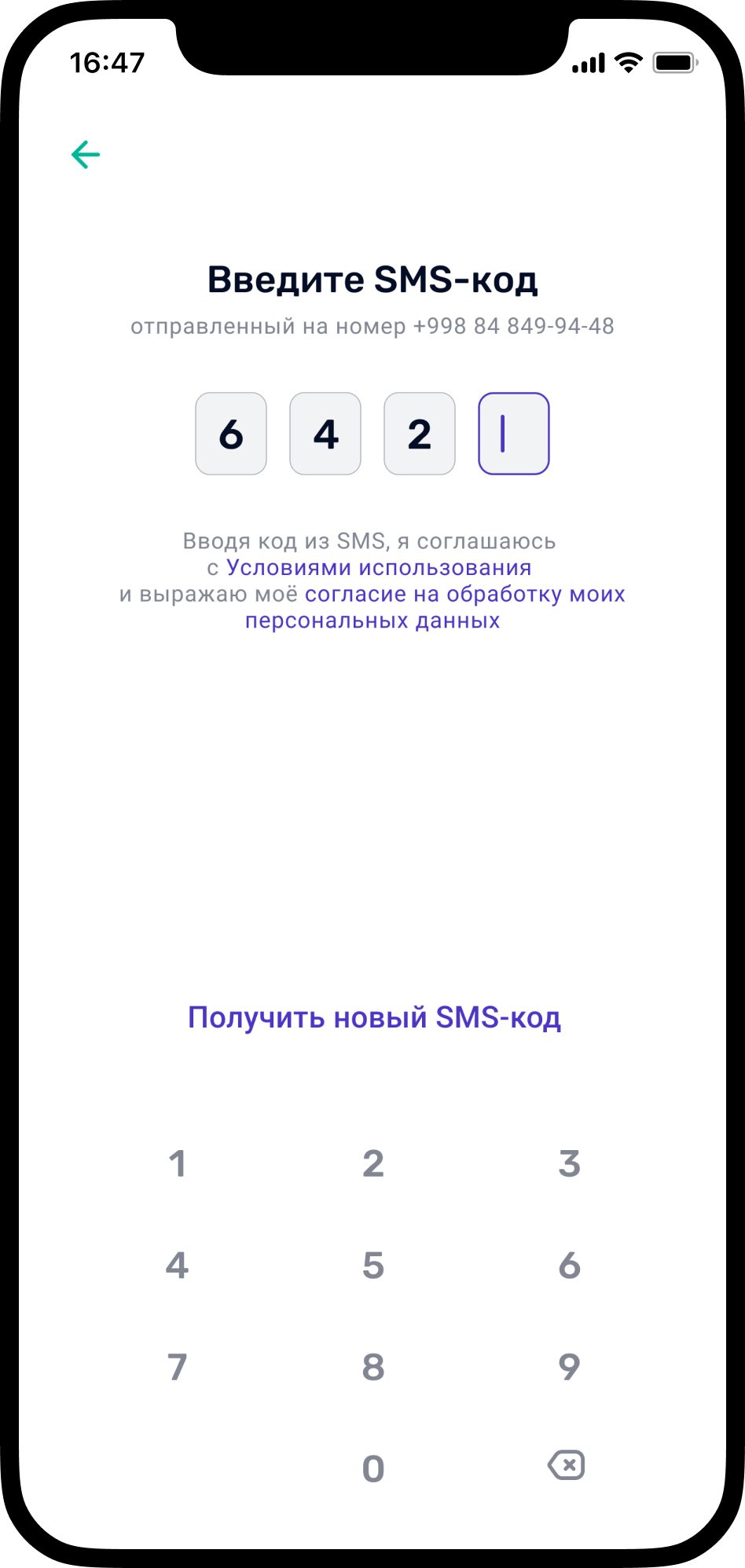This screenshot has width=745, height=1568.
Task: Enter digit 8 on the keypad
Action: pyautogui.click(x=373, y=1367)
